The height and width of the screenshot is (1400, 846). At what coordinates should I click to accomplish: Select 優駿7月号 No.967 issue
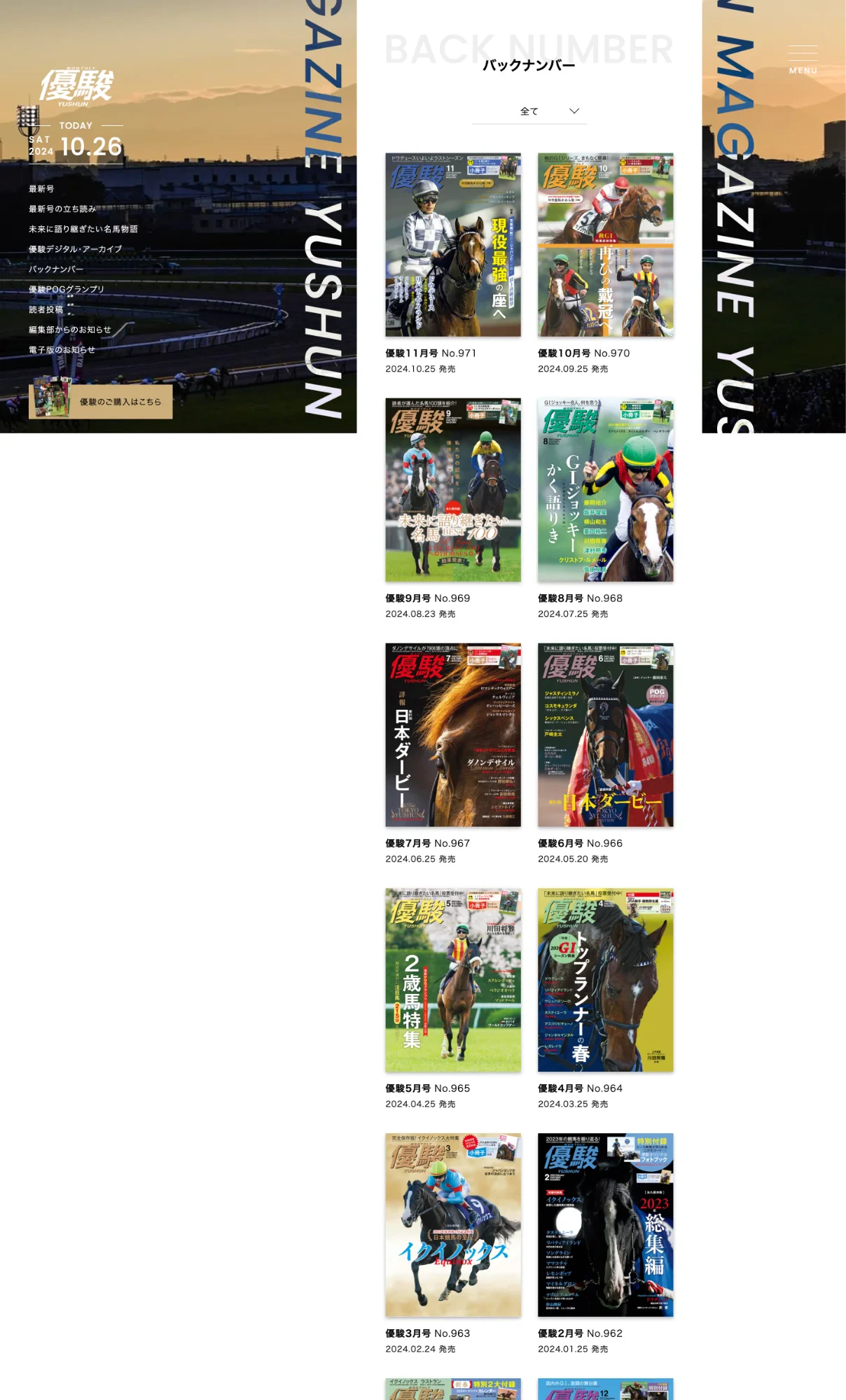(453, 735)
